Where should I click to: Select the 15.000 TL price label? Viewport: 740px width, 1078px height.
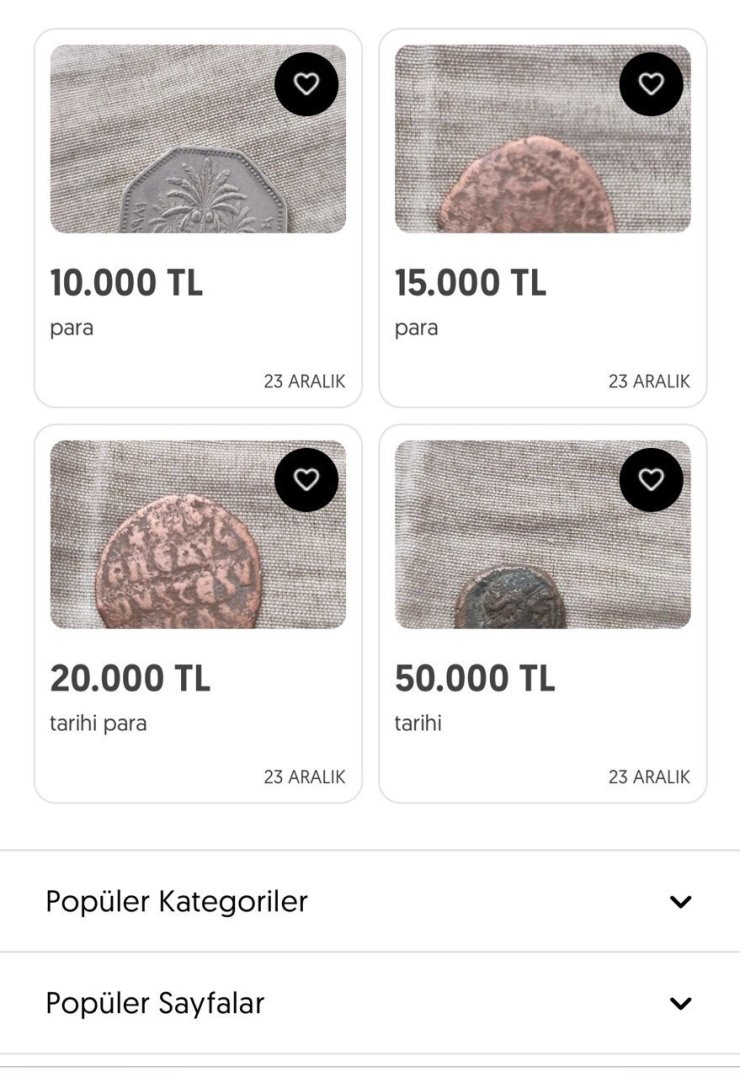[468, 283]
